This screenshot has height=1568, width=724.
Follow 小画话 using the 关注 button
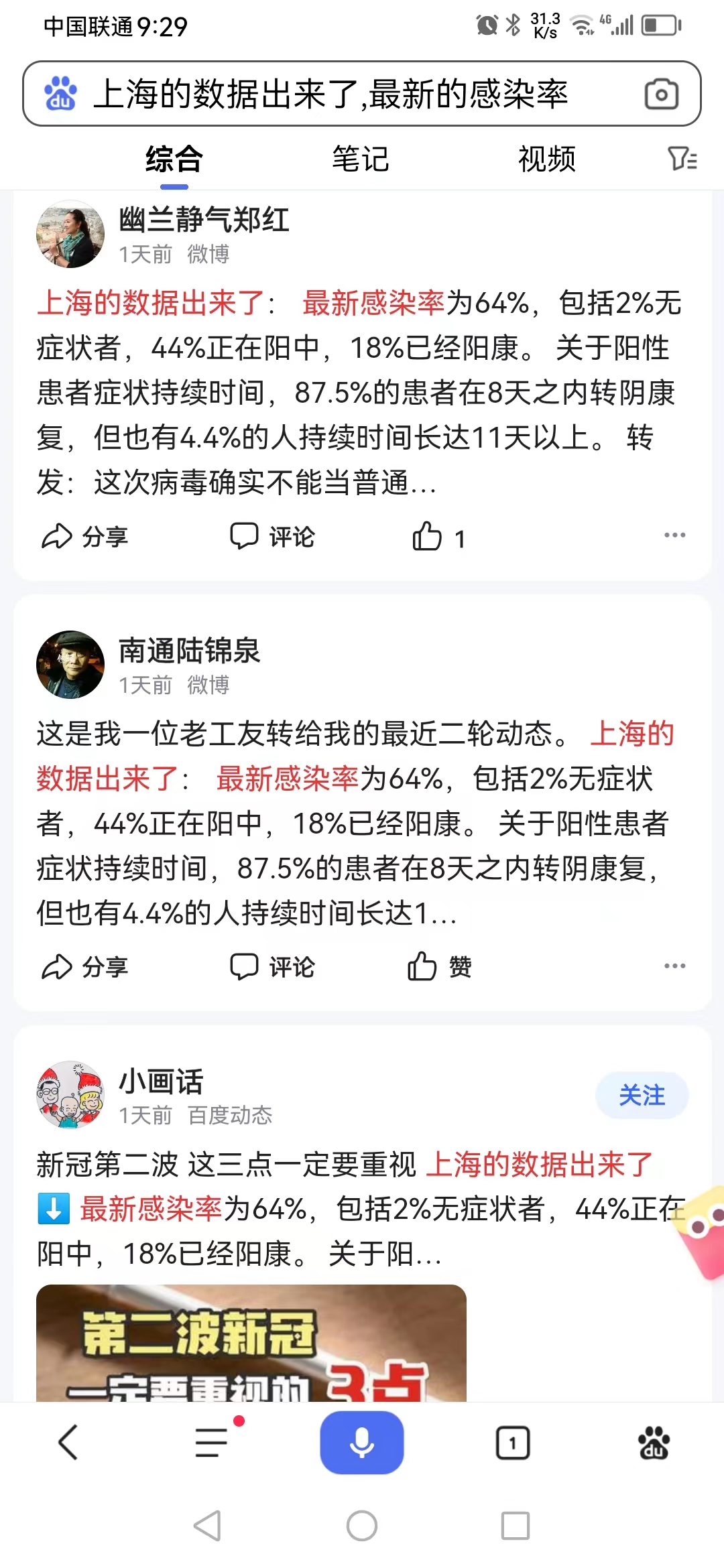641,1095
